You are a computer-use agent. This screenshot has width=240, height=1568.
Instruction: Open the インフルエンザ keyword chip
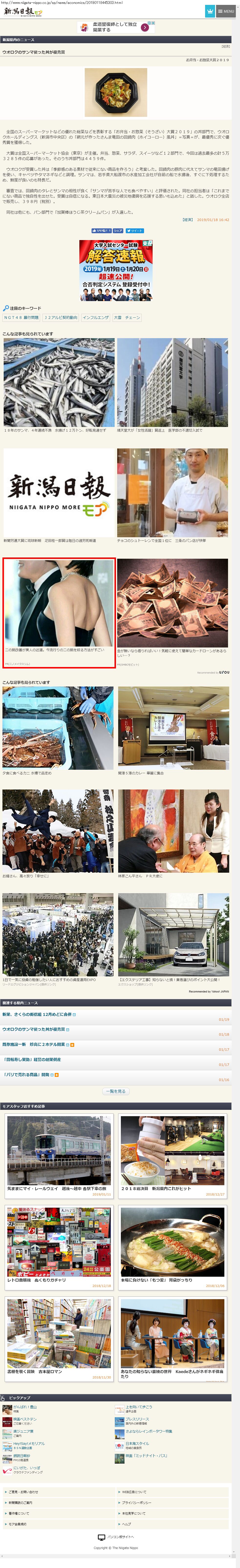96,317
